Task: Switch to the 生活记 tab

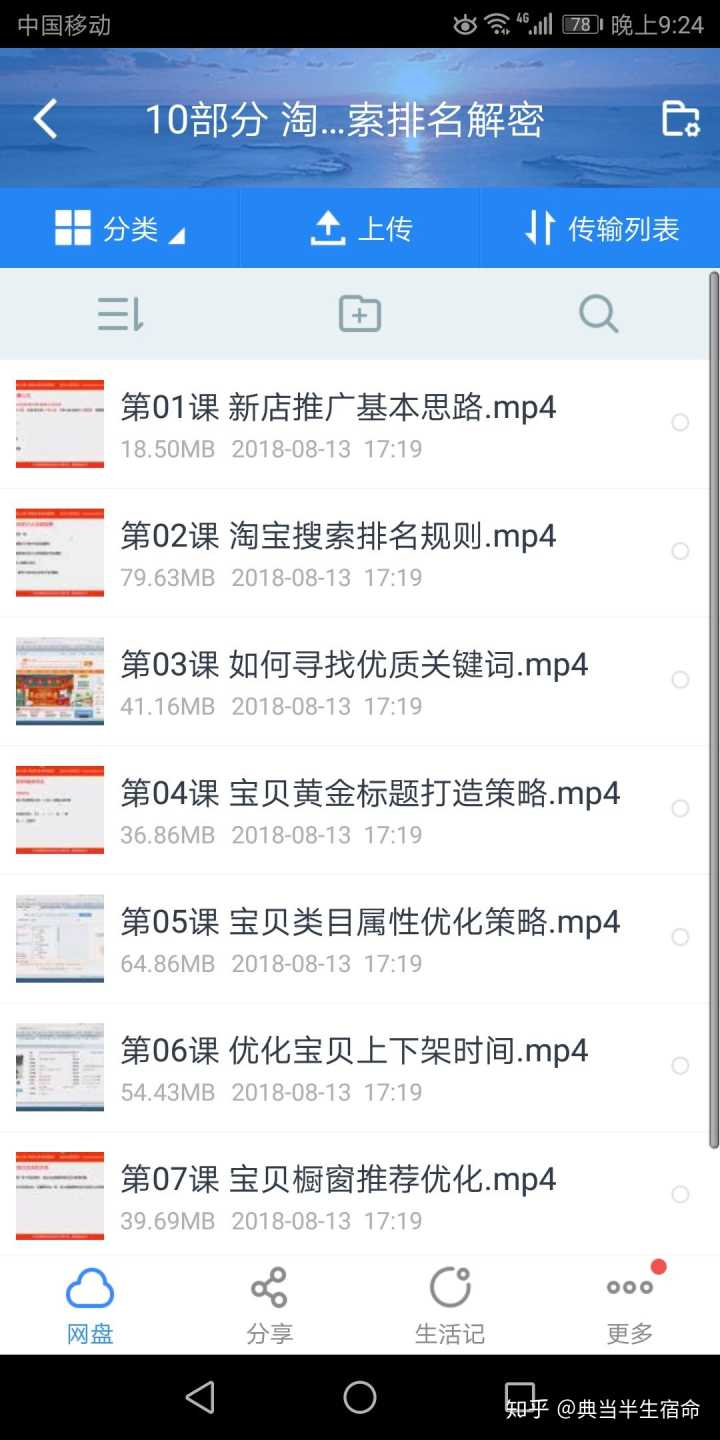Action: click(x=450, y=1305)
